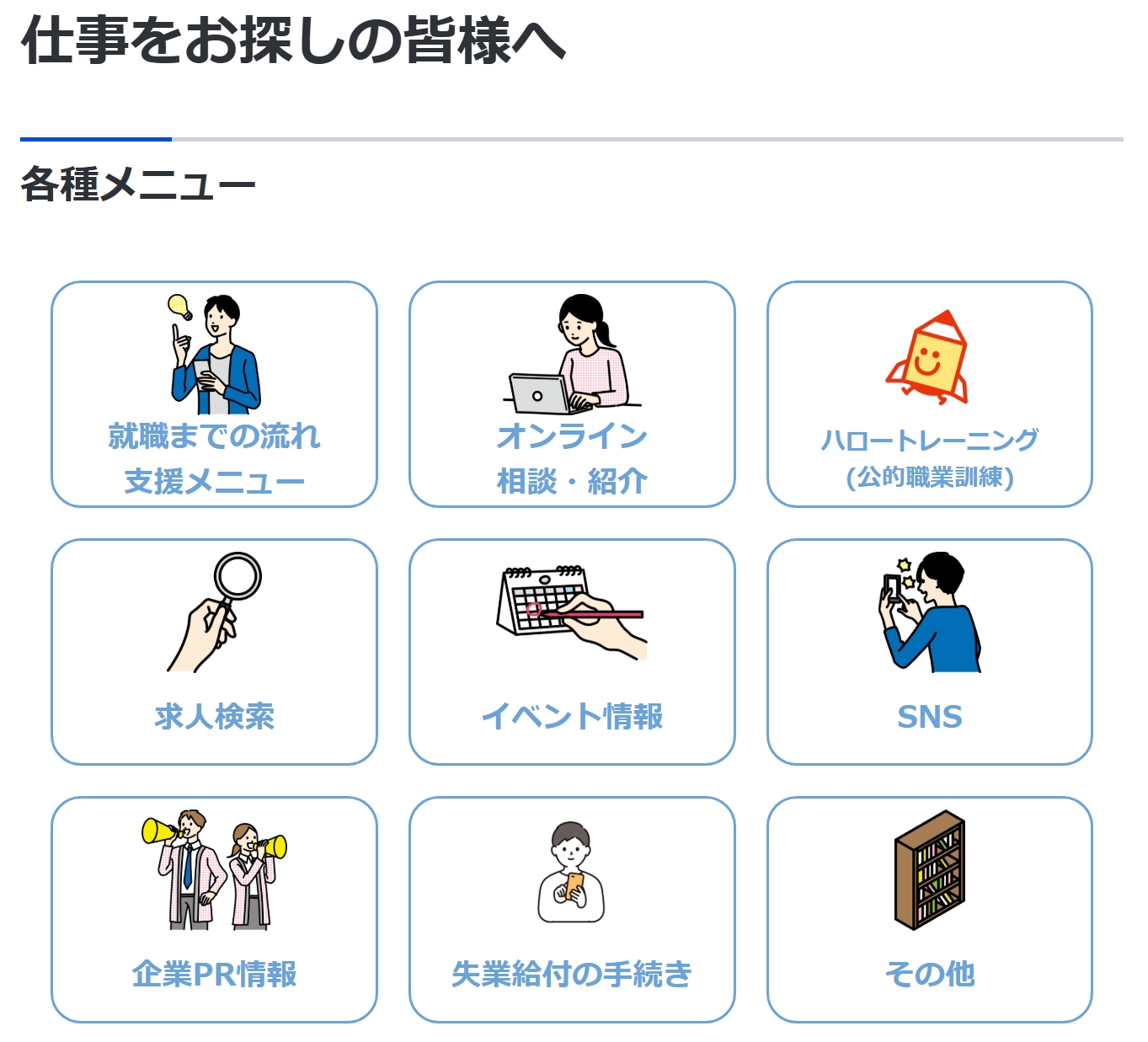
Task: Go to 求人検索 job search
Action: coord(214,652)
